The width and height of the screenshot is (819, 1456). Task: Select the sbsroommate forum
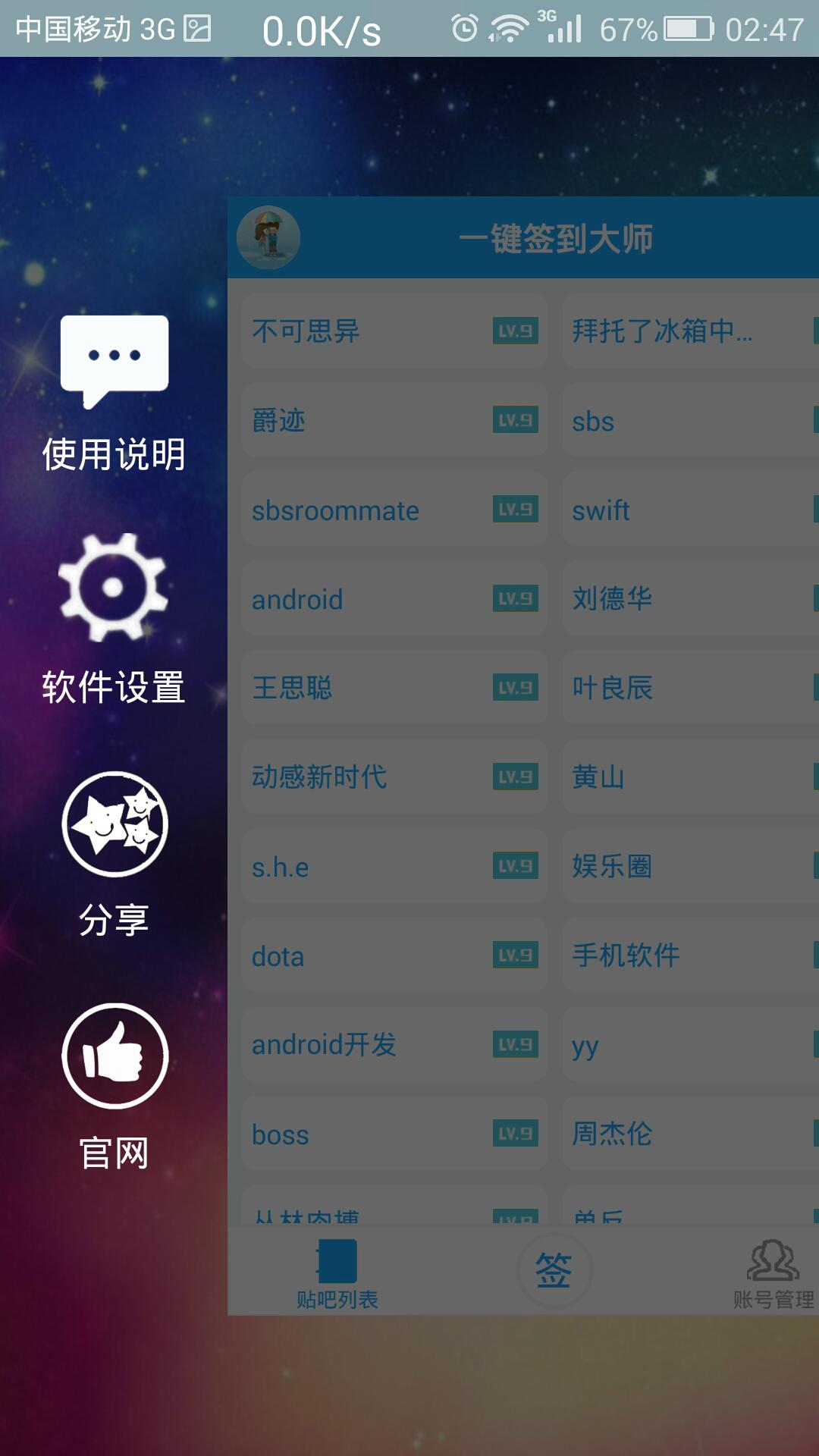click(394, 510)
